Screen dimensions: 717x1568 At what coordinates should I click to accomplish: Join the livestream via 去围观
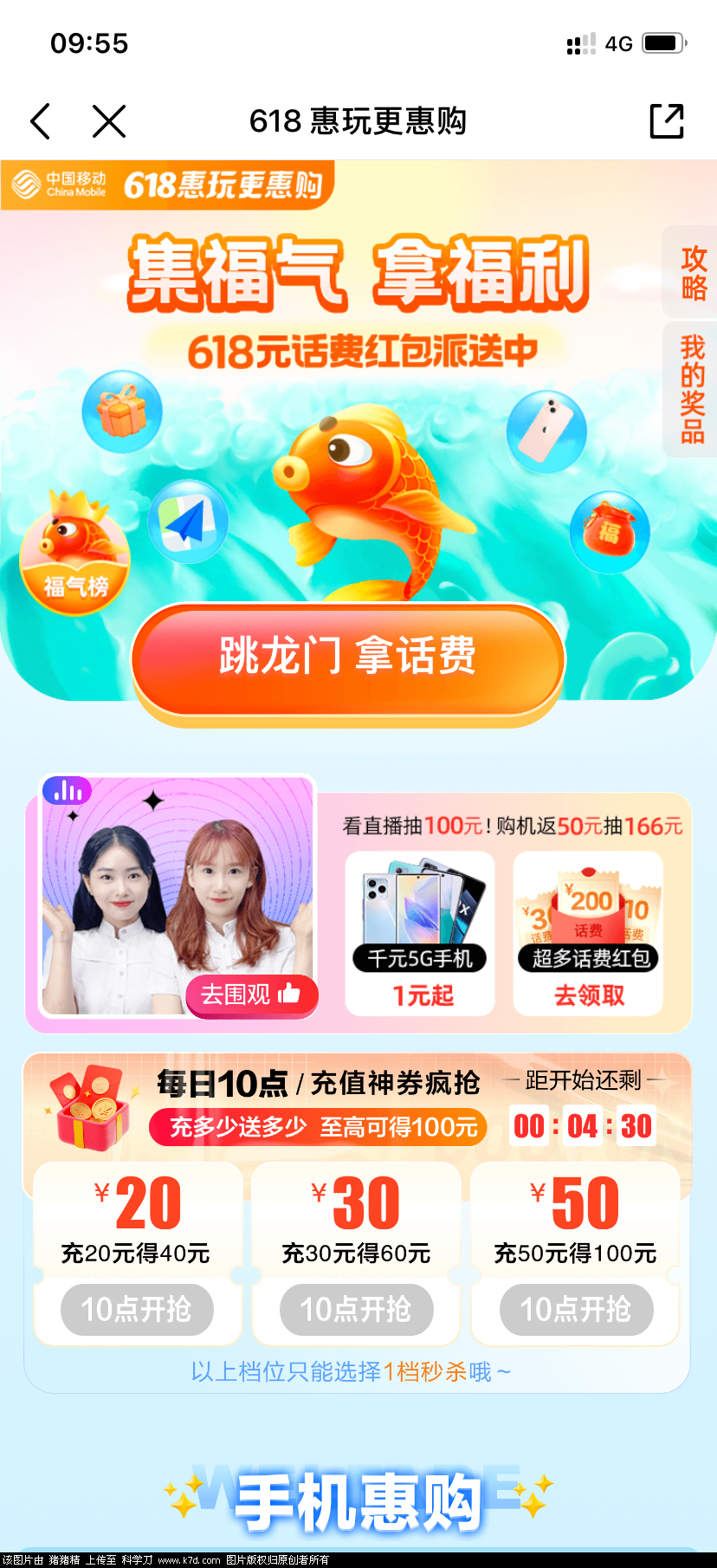(x=251, y=995)
